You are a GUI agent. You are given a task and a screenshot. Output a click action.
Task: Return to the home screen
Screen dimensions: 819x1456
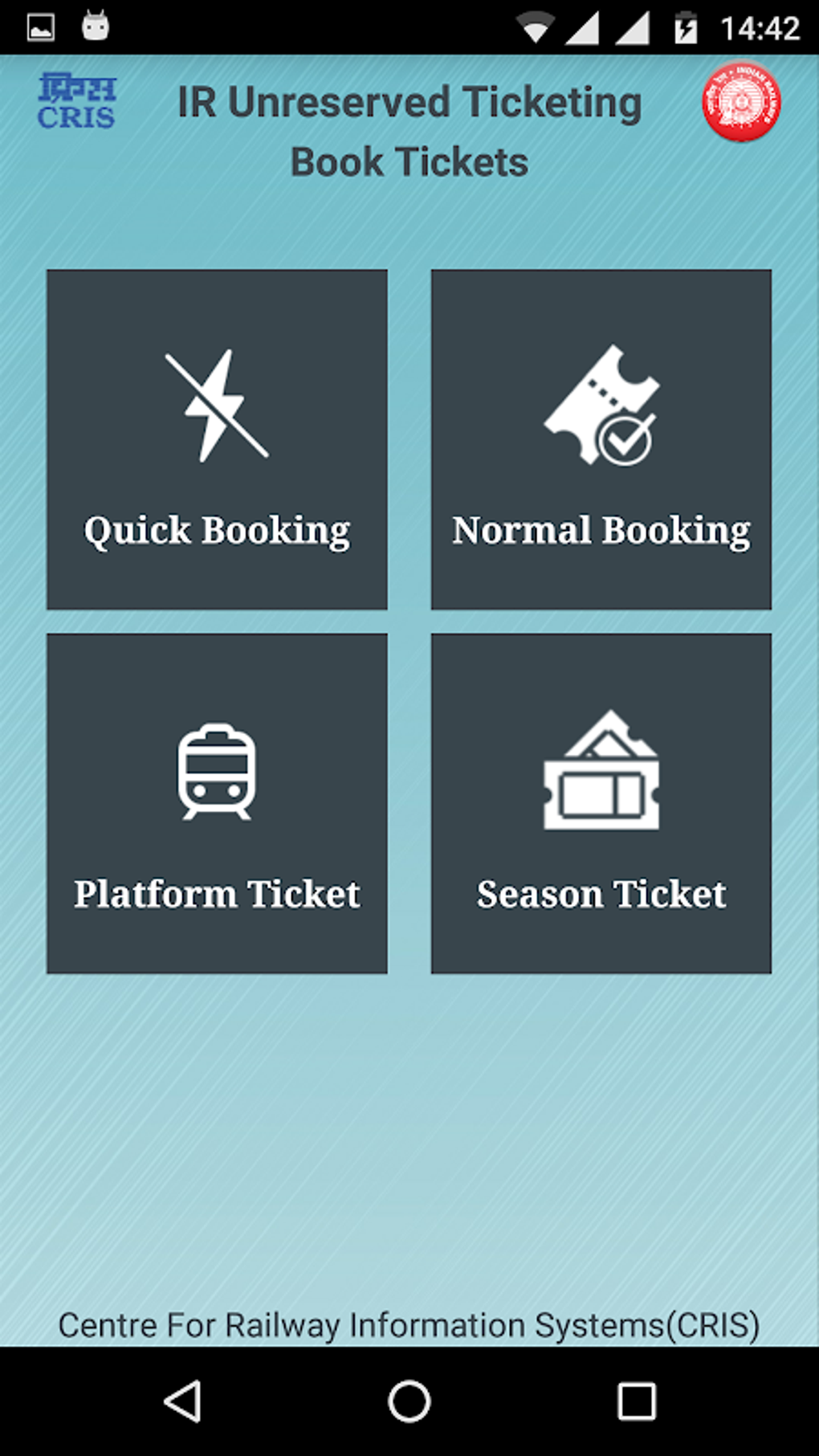pyautogui.click(x=409, y=1401)
